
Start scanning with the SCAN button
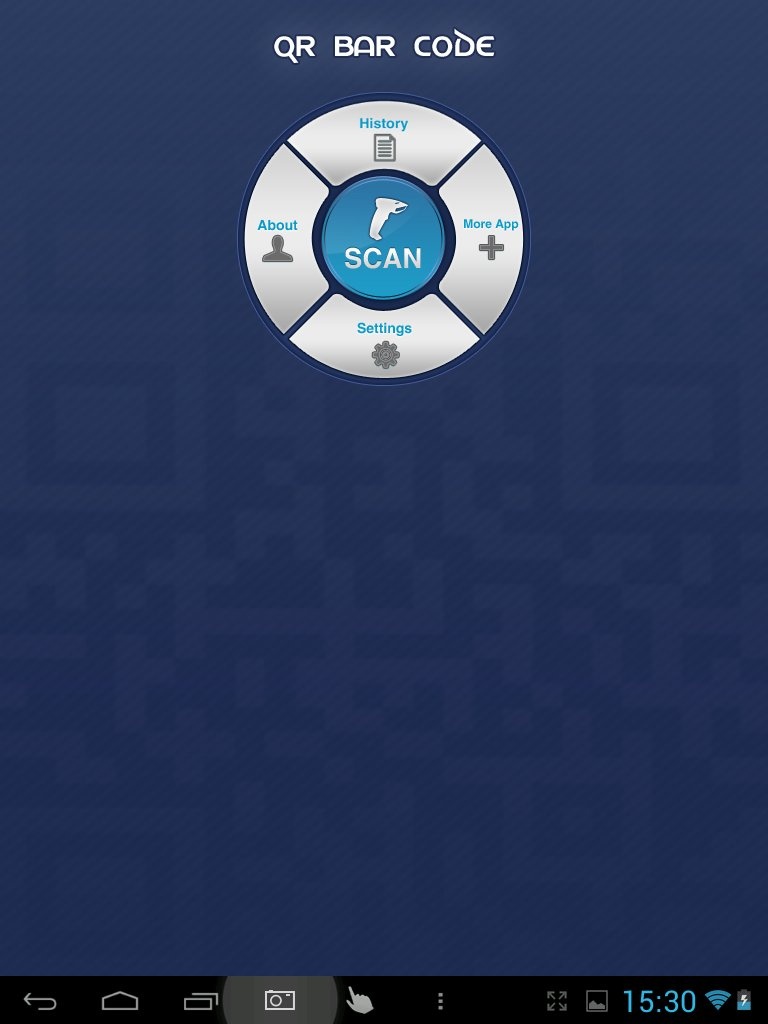[383, 240]
